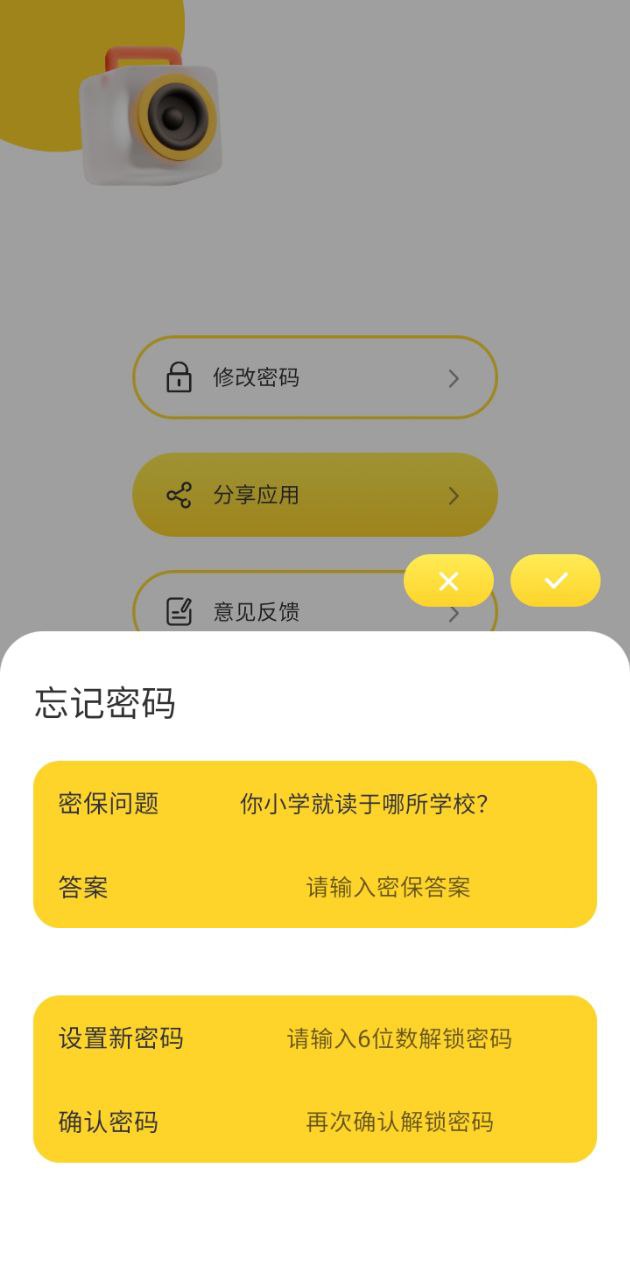This screenshot has height=1280, width=630.
Task: Focus the new 6-digit password field
Action: (399, 1039)
